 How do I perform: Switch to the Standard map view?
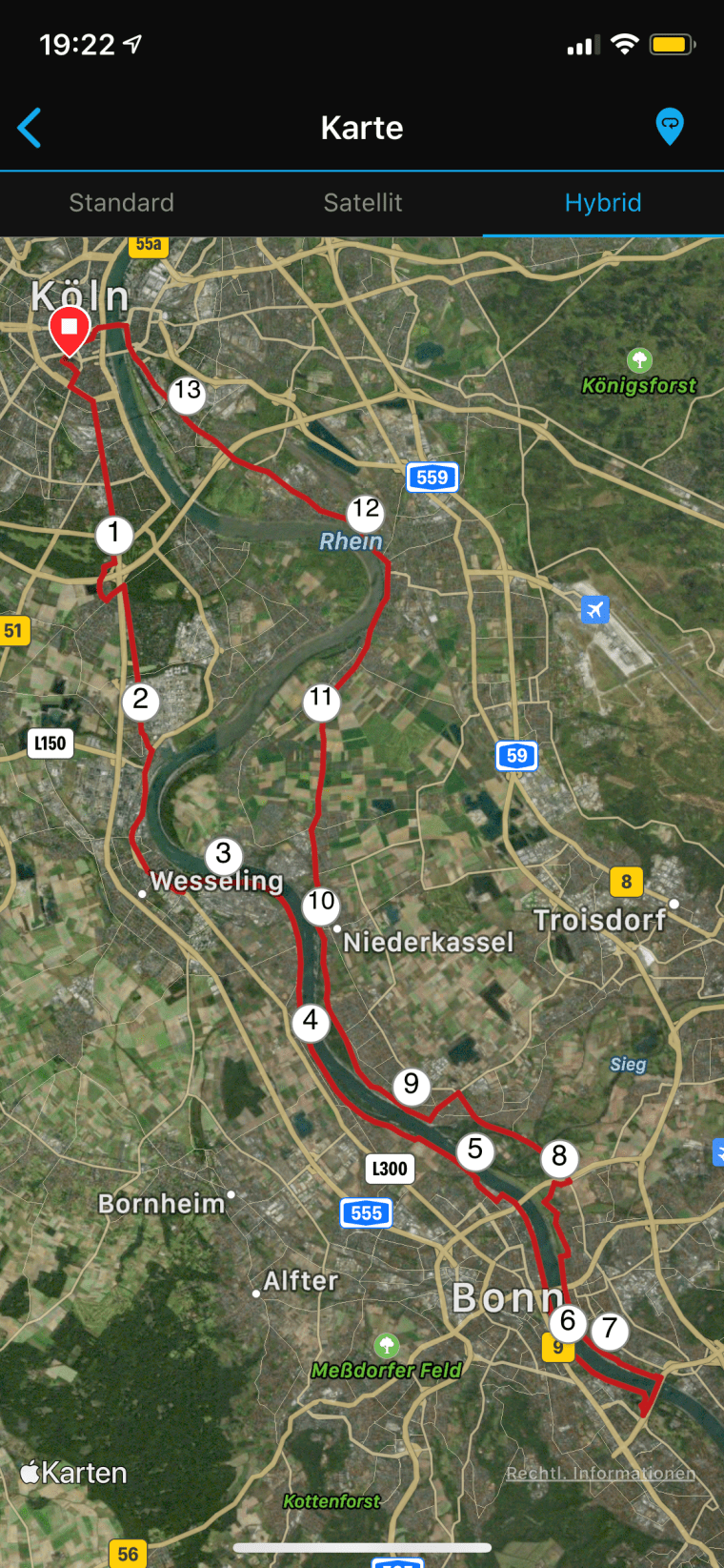tap(121, 203)
